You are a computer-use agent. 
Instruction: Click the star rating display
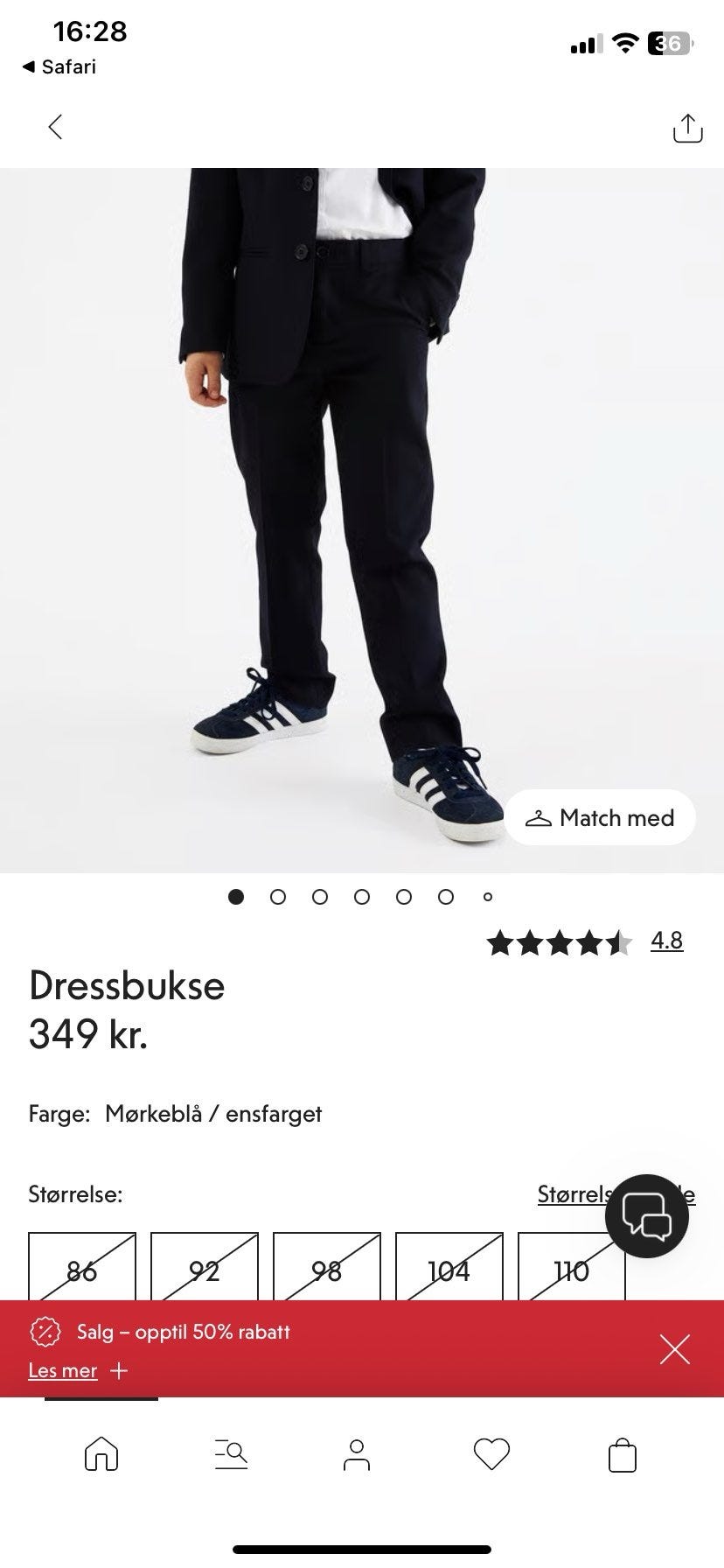click(x=557, y=942)
